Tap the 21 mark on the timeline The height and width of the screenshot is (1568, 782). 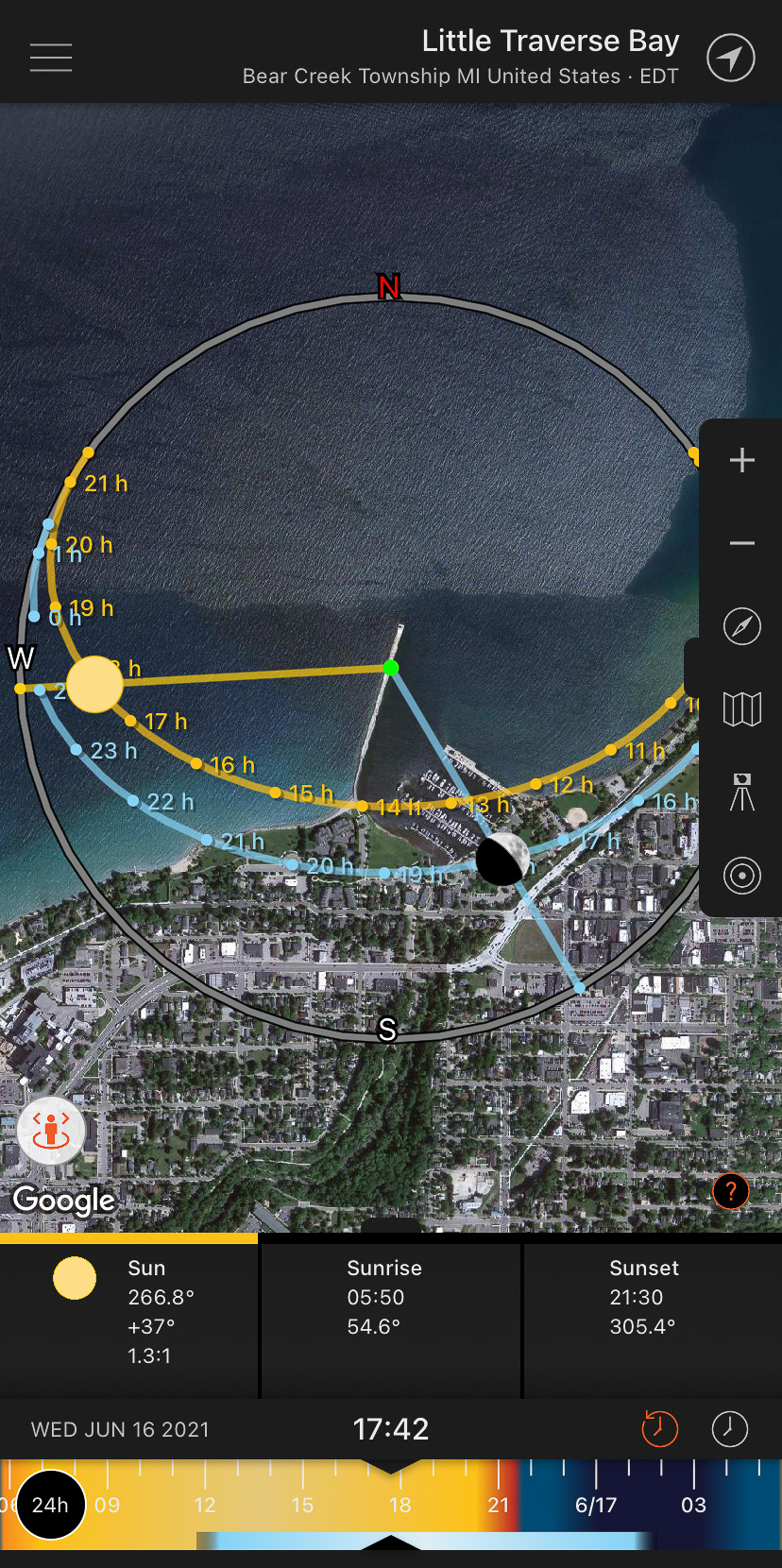pyautogui.click(x=499, y=1505)
